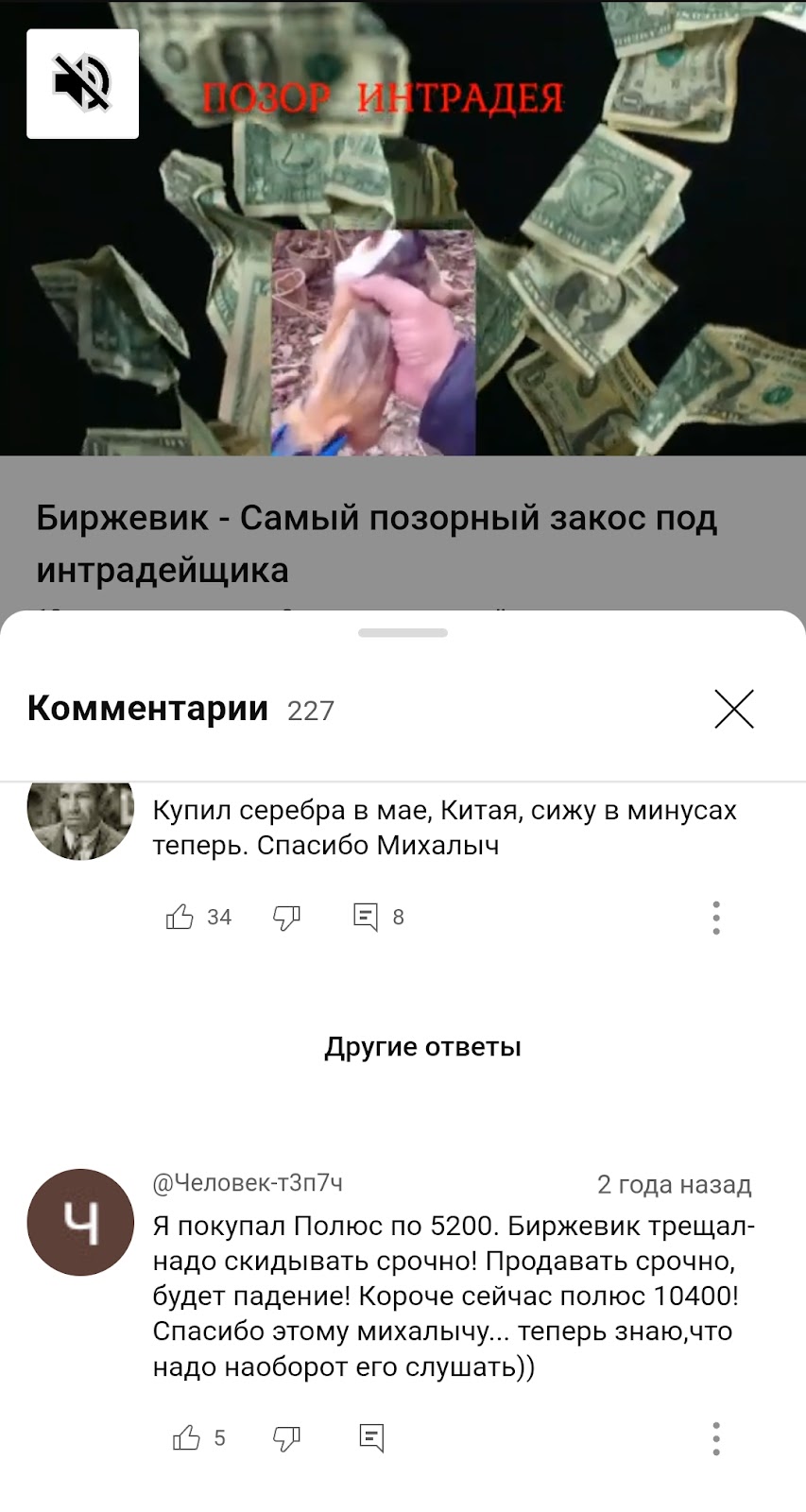Open options menu for the silver comment
Image resolution: width=806 pixels, height=1512 pixels.
(716, 918)
